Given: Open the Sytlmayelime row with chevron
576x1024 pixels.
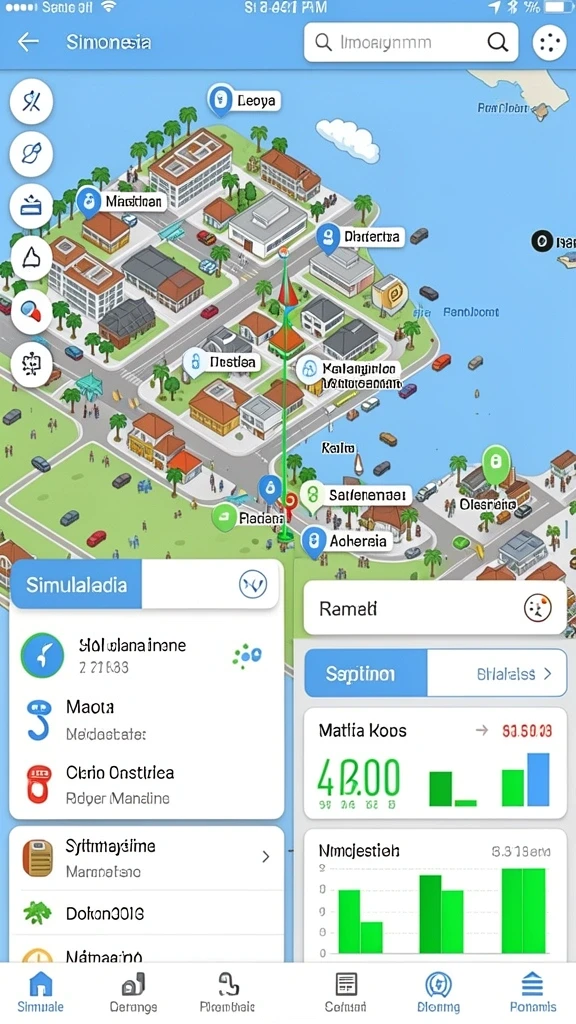Looking at the screenshot, I should [x=146, y=858].
